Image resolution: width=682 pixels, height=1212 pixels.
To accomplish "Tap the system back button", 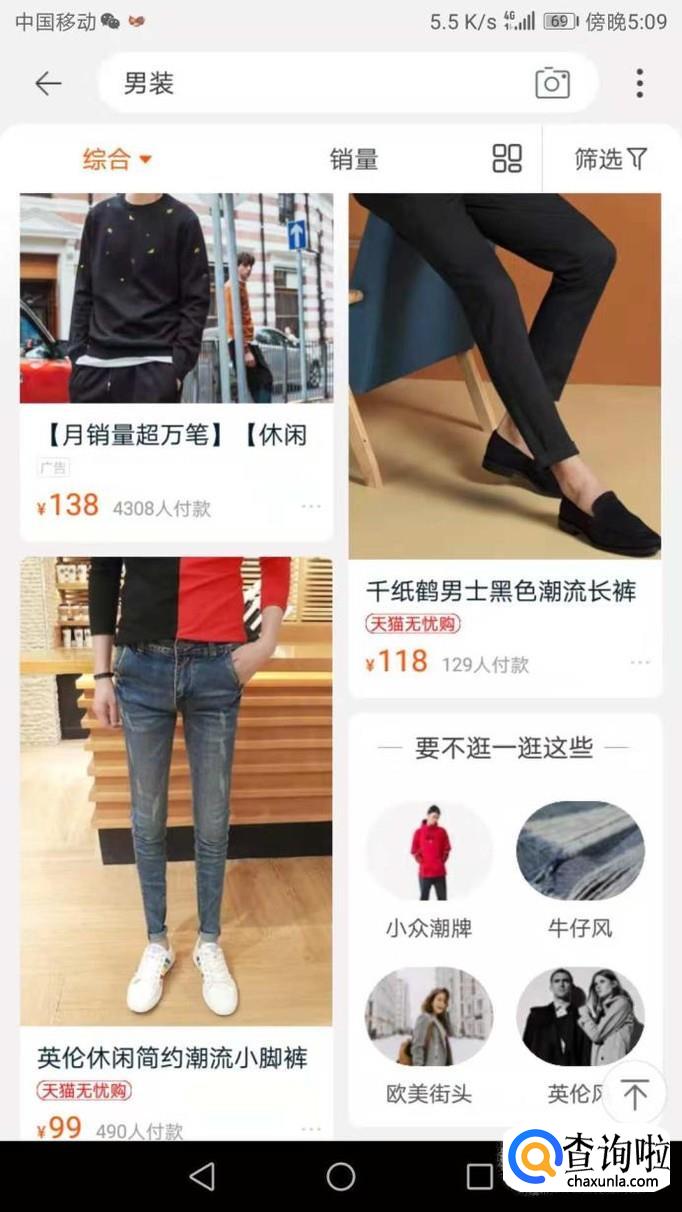I will point(203,1177).
